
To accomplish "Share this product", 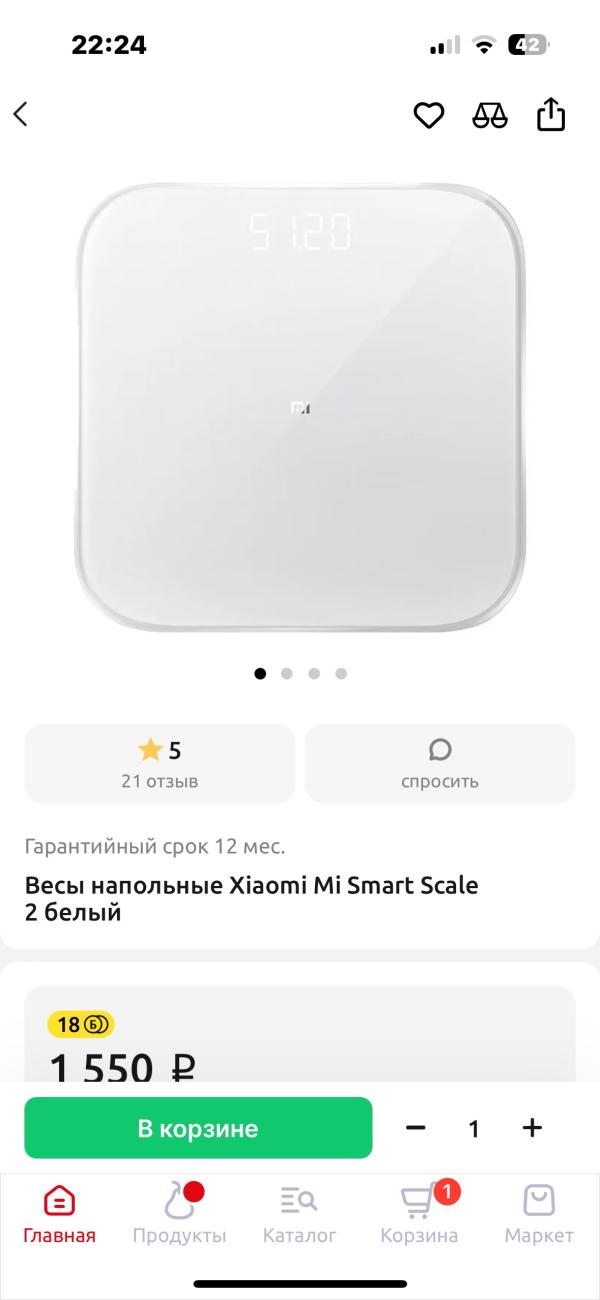I will click(x=551, y=114).
